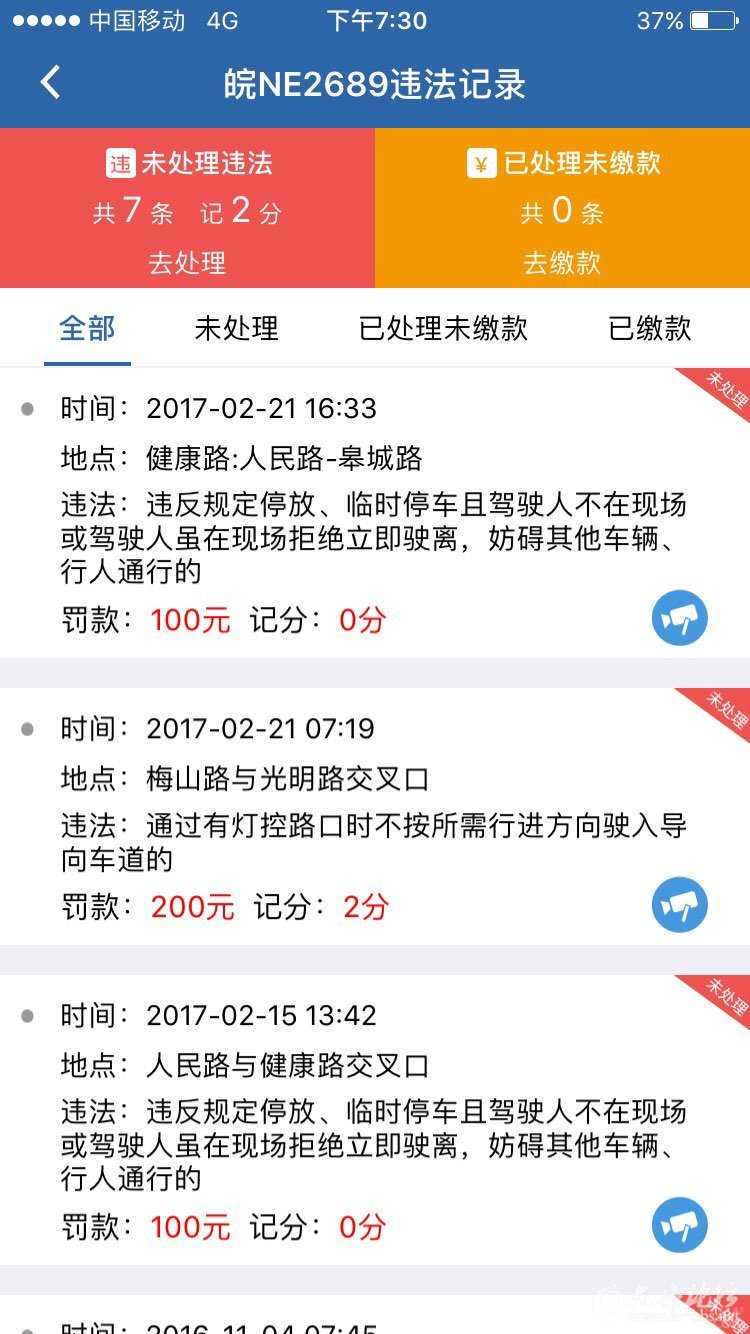The image size is (750, 1334).
Task: View camera evidence for the 2017-02-21 16:33 violation
Action: click(680, 618)
